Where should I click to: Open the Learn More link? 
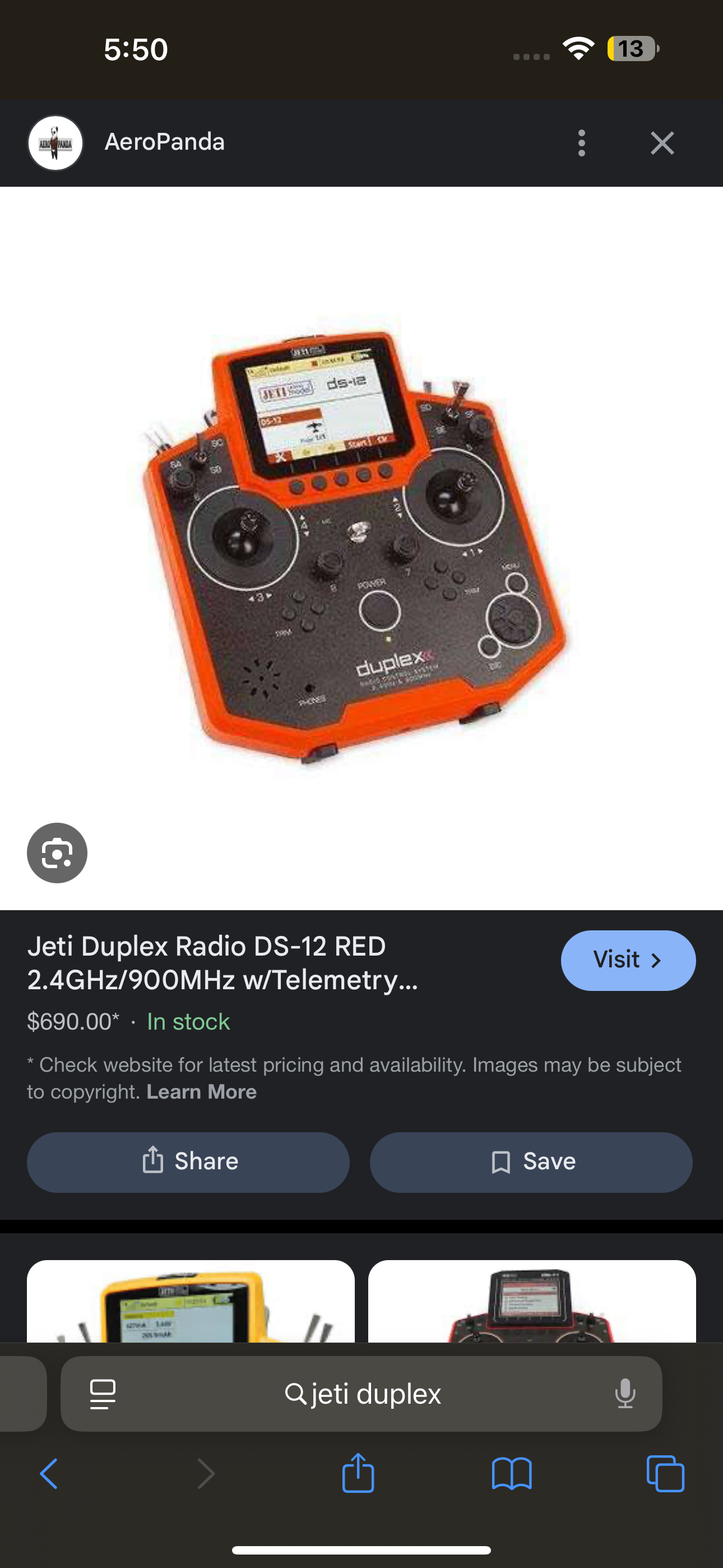[201, 1091]
